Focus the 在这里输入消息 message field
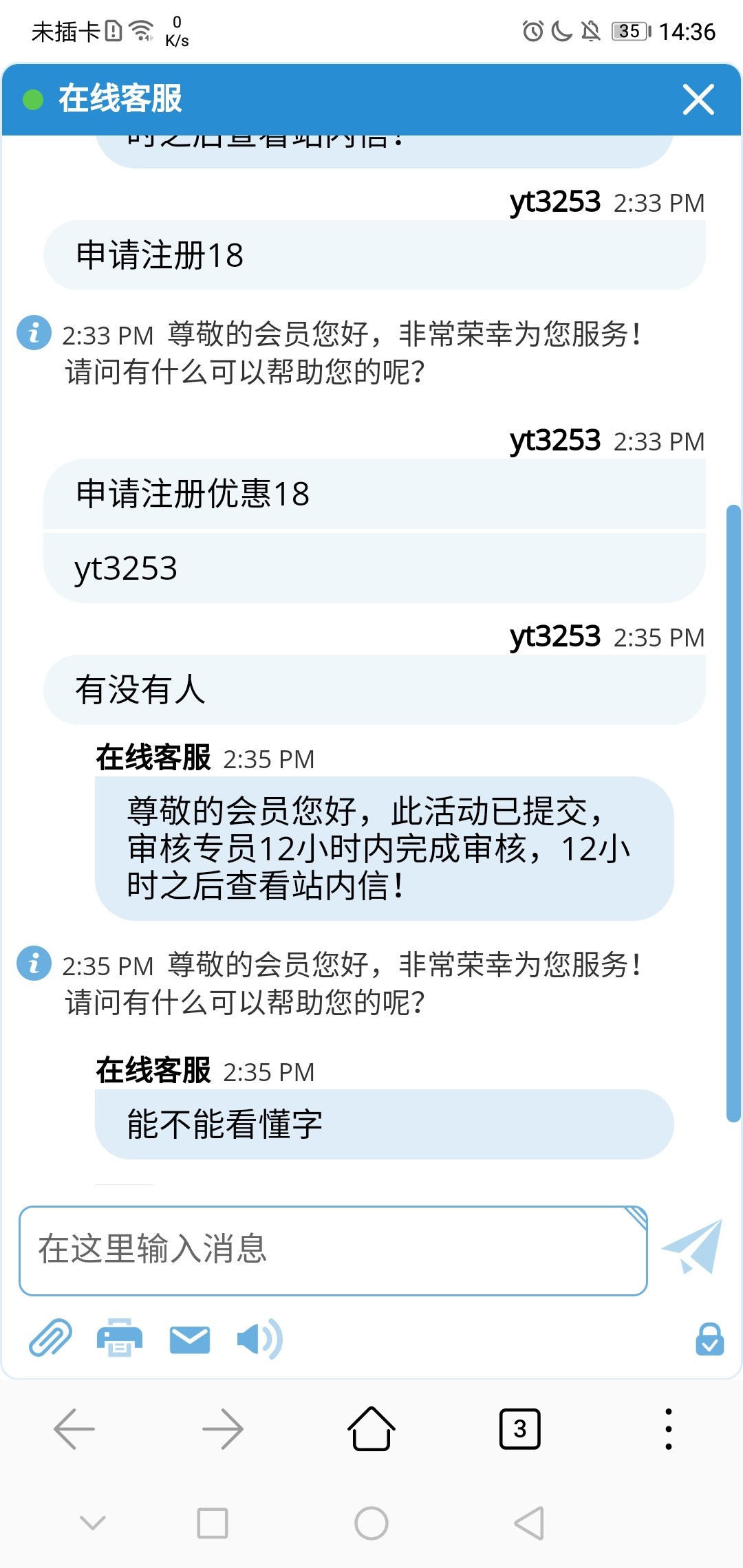The width and height of the screenshot is (743, 1568). 333,1250
